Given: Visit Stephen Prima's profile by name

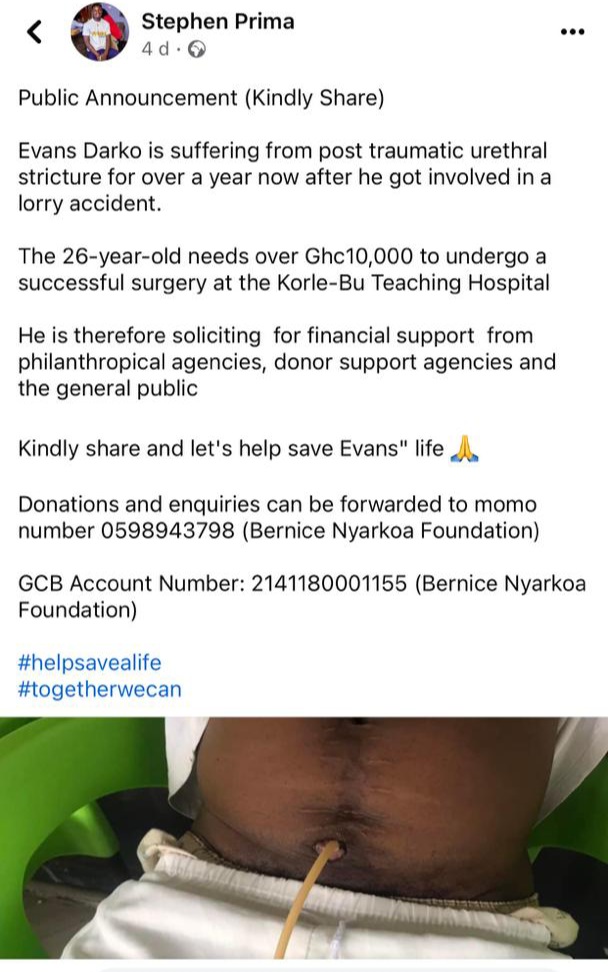Looking at the screenshot, I should point(217,21).
